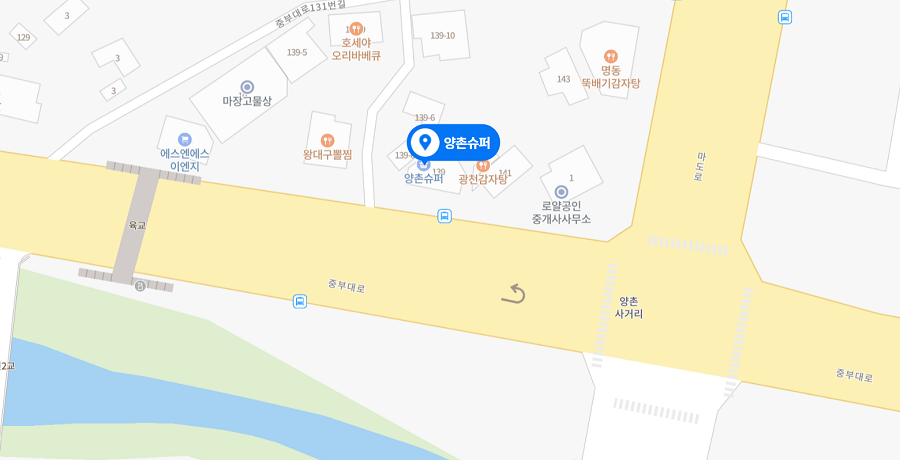Image resolution: width=900 pixels, height=460 pixels.
Task: Tap the 마장고물상 place marker
Action: (247, 87)
